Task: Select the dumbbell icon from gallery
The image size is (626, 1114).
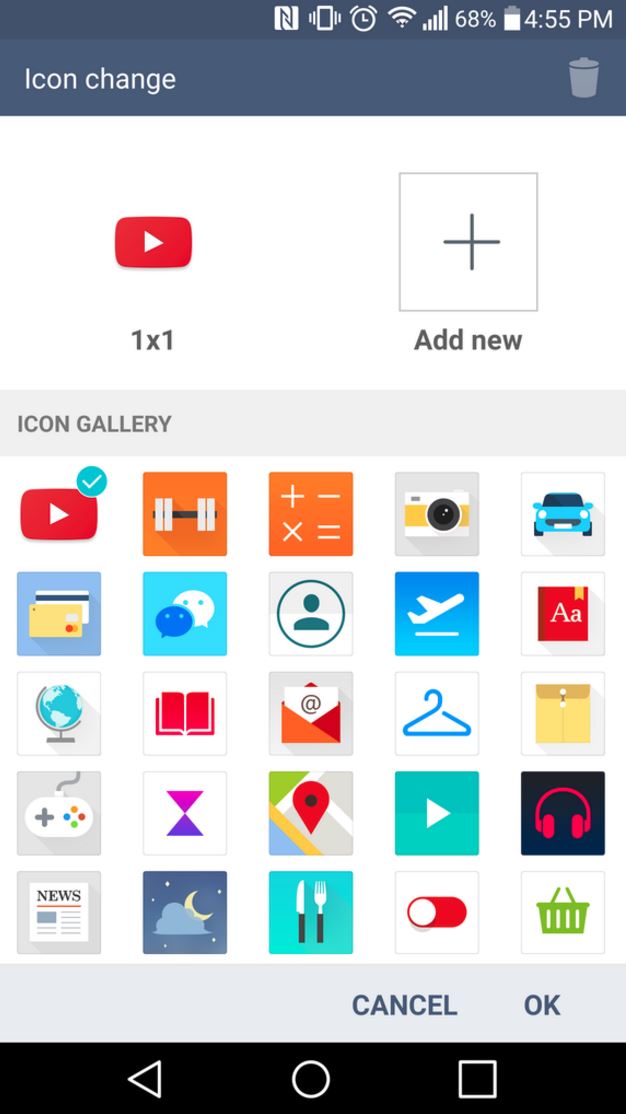Action: (185, 514)
